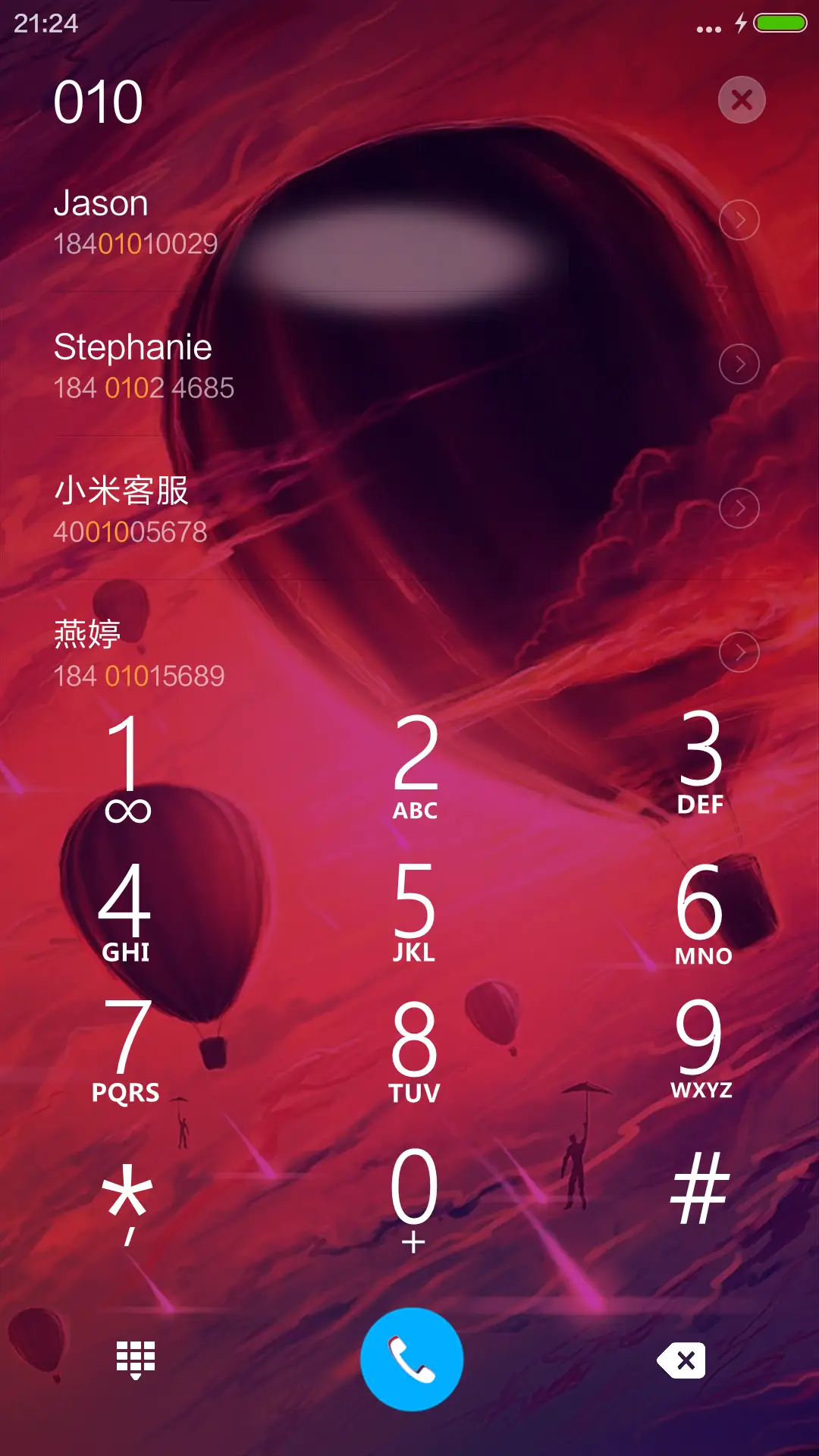Call Jason at 18401010029
This screenshot has width=819, height=1456.
point(303,220)
